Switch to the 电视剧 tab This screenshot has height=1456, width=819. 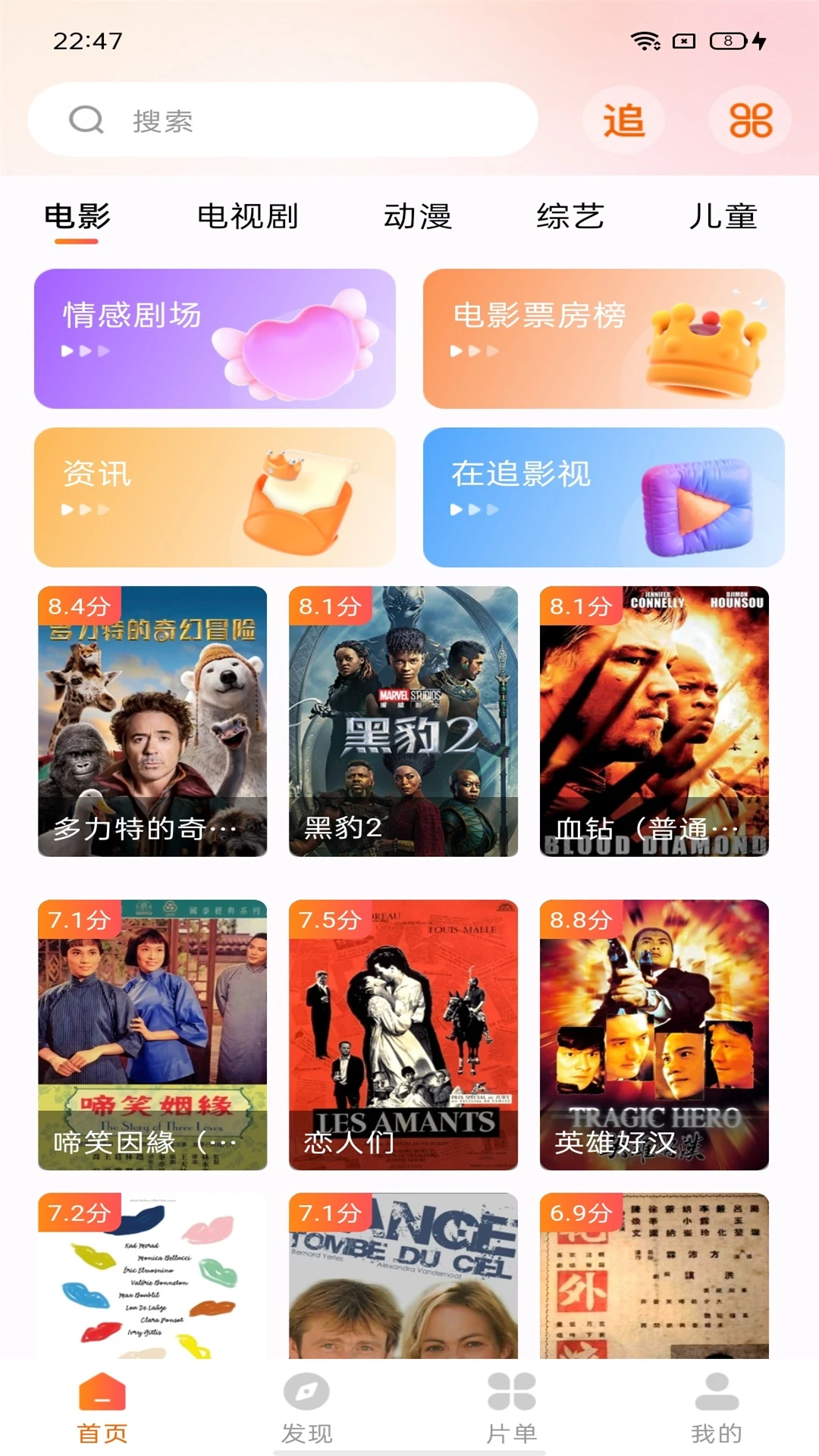pyautogui.click(x=246, y=215)
